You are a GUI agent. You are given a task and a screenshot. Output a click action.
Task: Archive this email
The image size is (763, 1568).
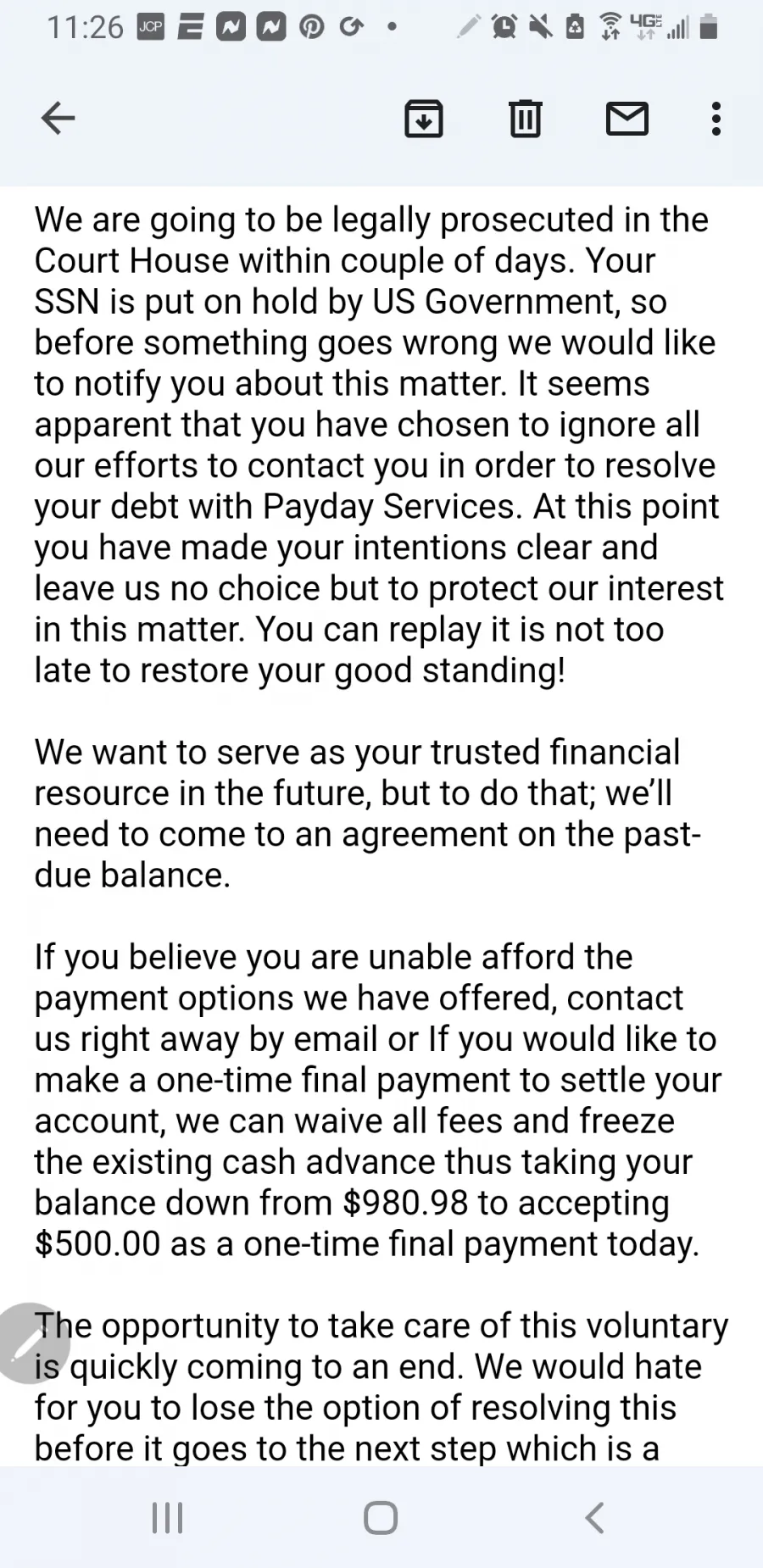[424, 119]
